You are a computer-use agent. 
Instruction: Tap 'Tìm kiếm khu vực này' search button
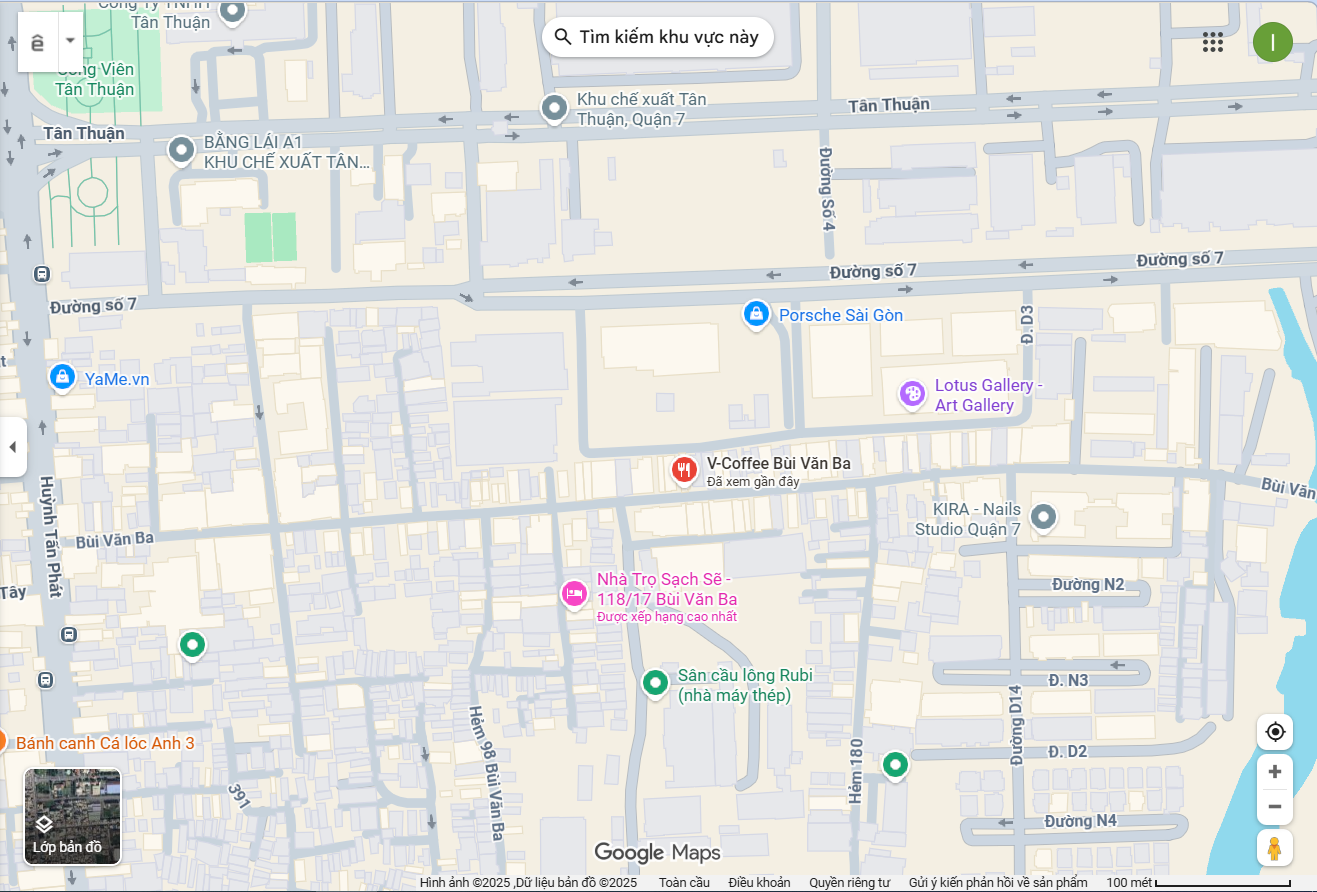(x=658, y=37)
